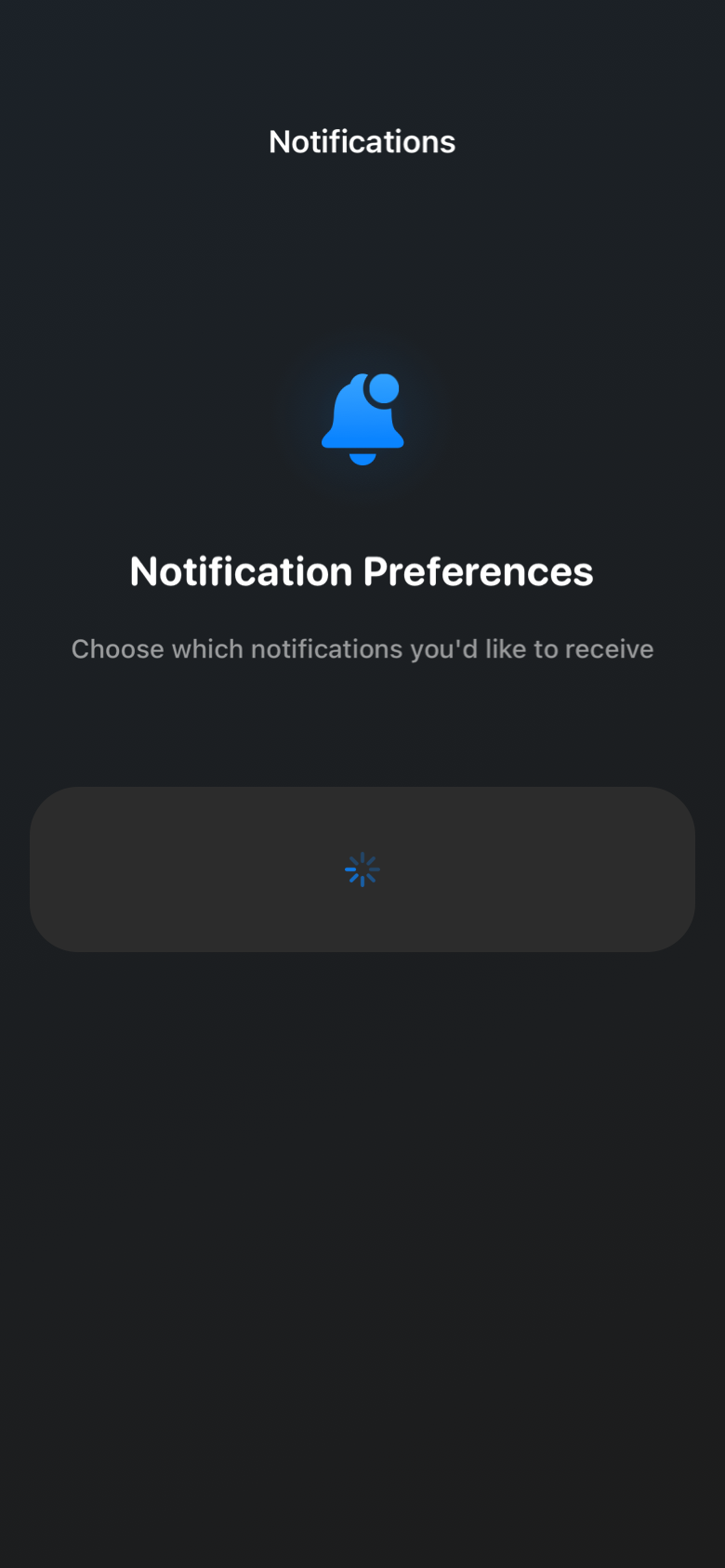725x1568 pixels.
Task: Click the Notifications screen title
Action: 362,140
